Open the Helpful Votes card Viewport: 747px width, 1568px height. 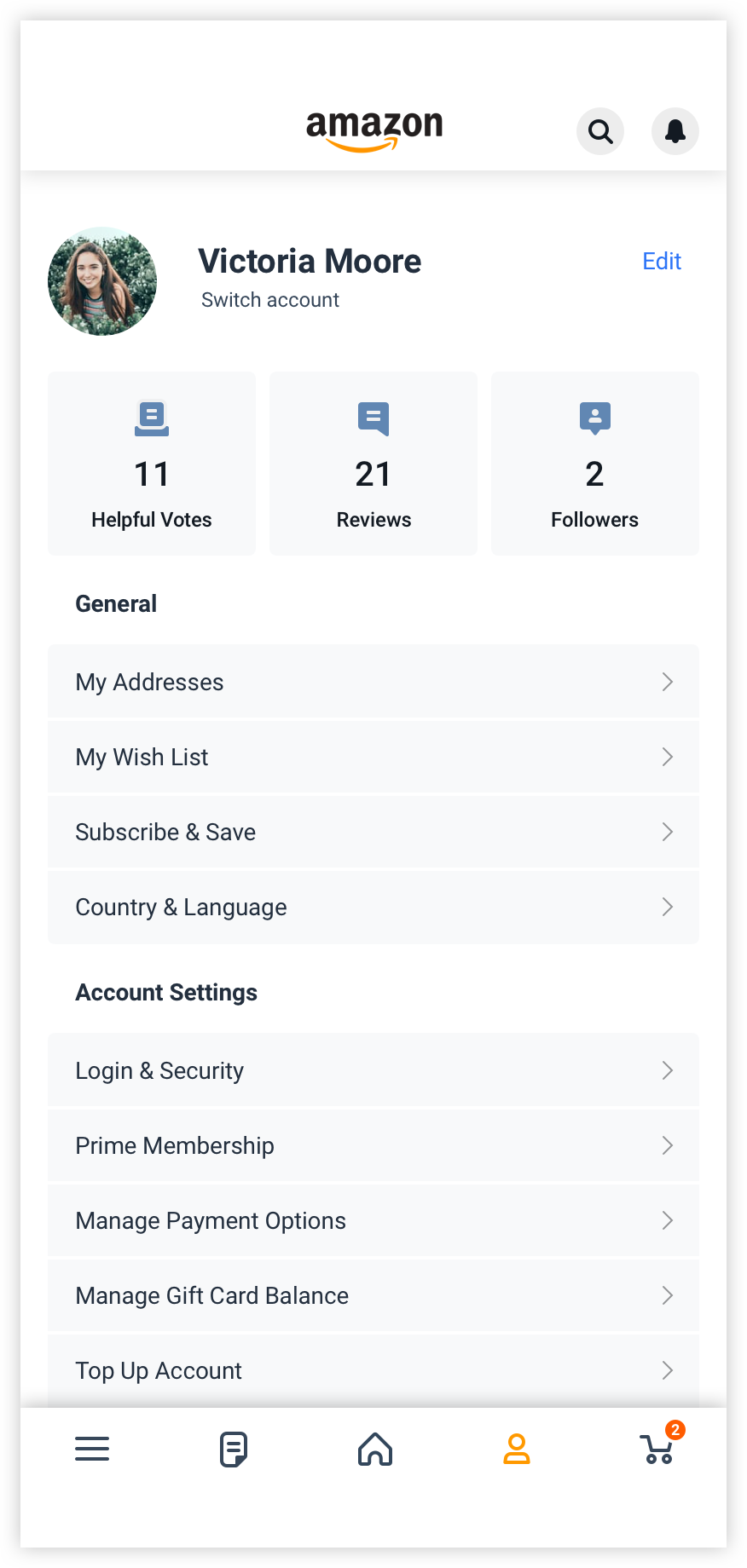152,464
